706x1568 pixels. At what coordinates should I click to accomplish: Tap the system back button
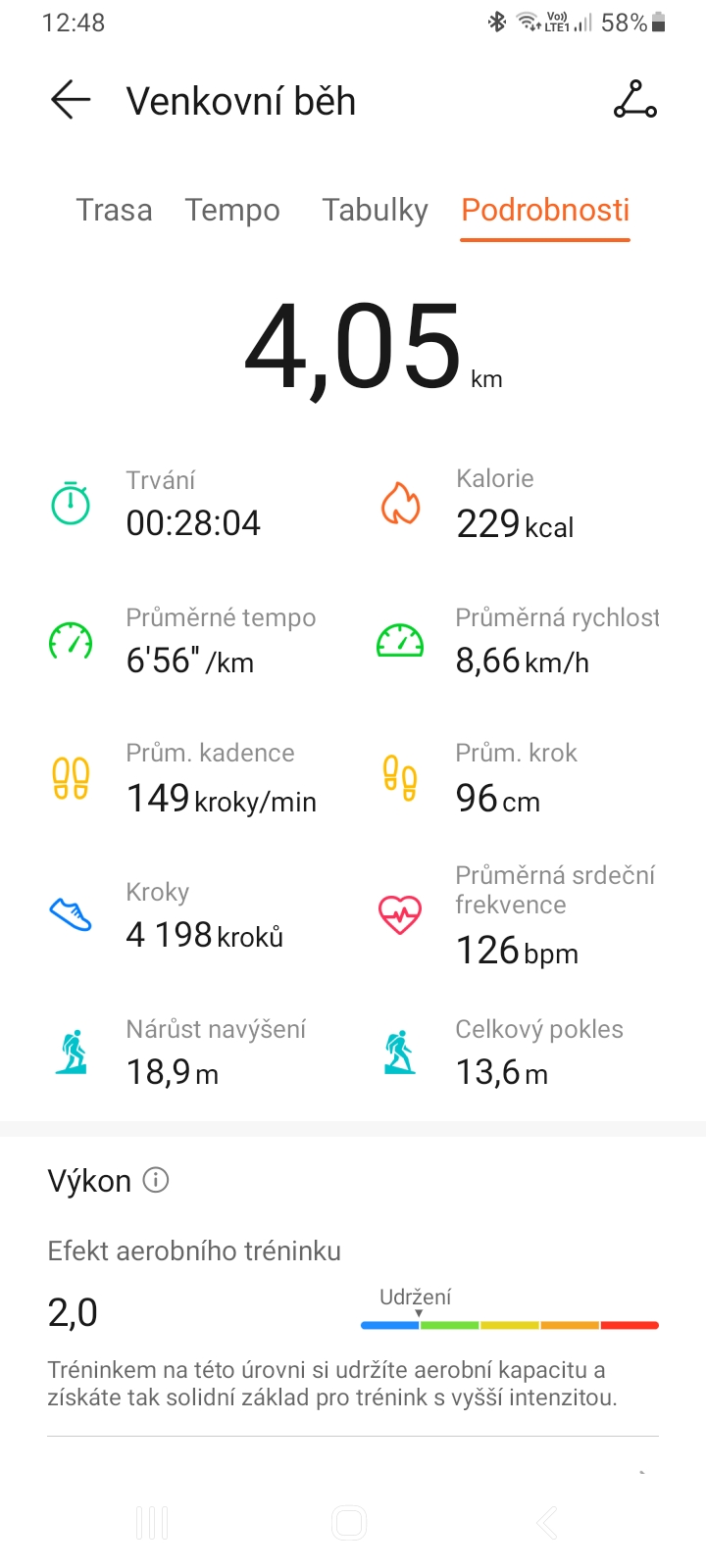tap(547, 1523)
